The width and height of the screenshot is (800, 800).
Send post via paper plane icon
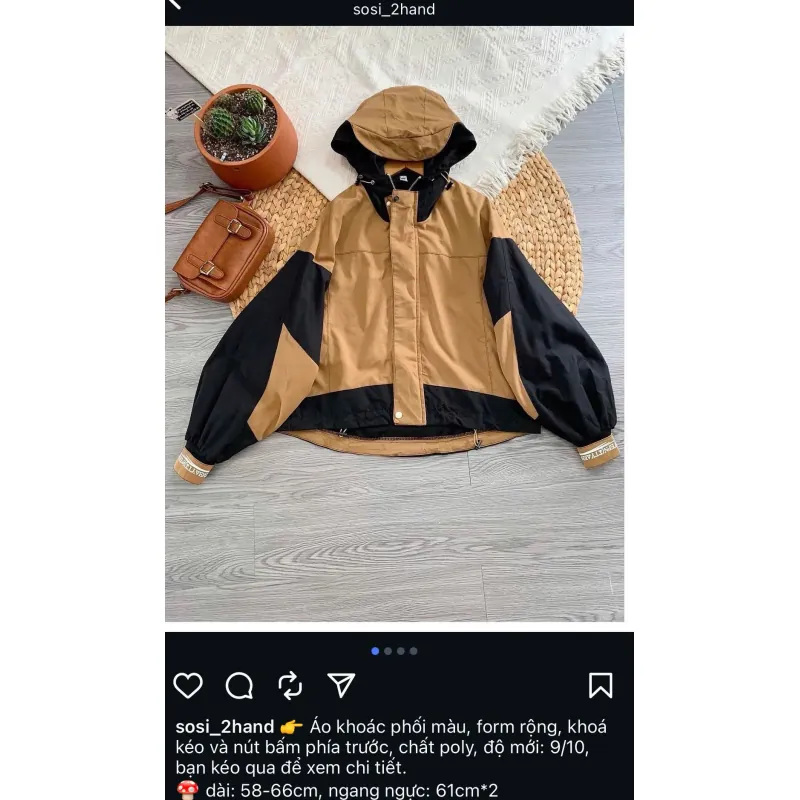(341, 685)
